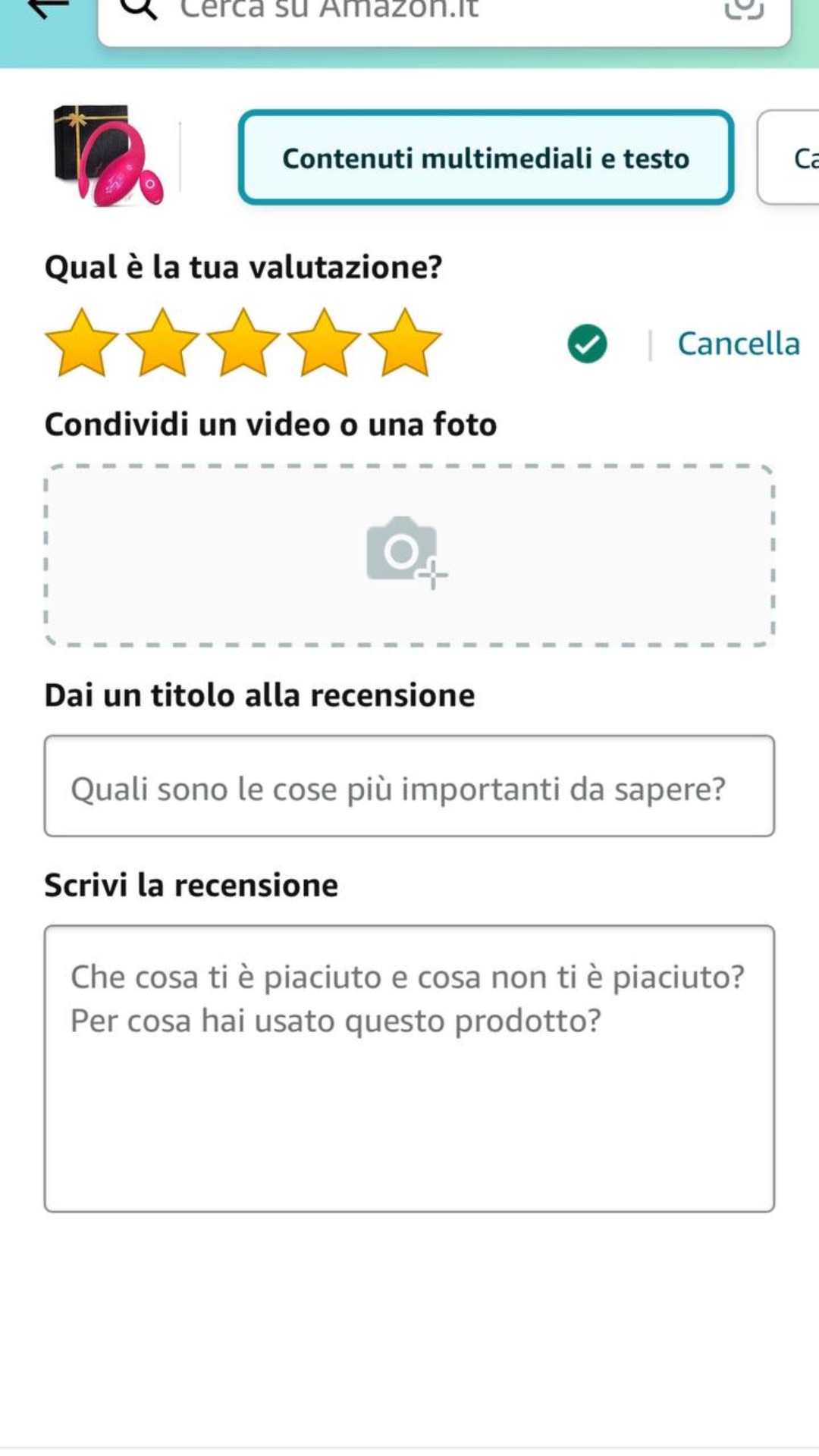Rate the product five stars

click(x=405, y=343)
